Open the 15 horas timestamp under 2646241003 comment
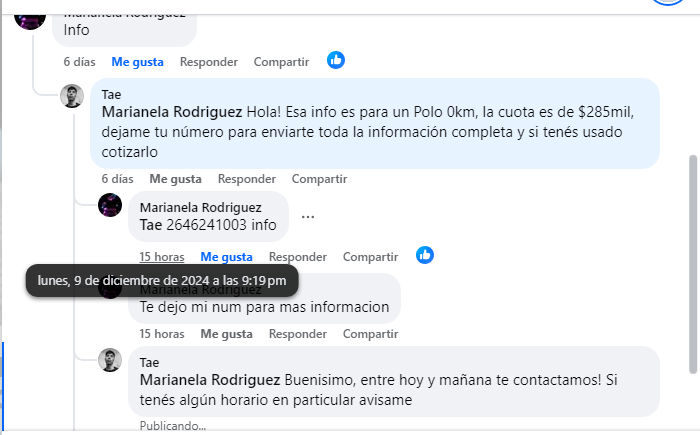 coord(161,256)
